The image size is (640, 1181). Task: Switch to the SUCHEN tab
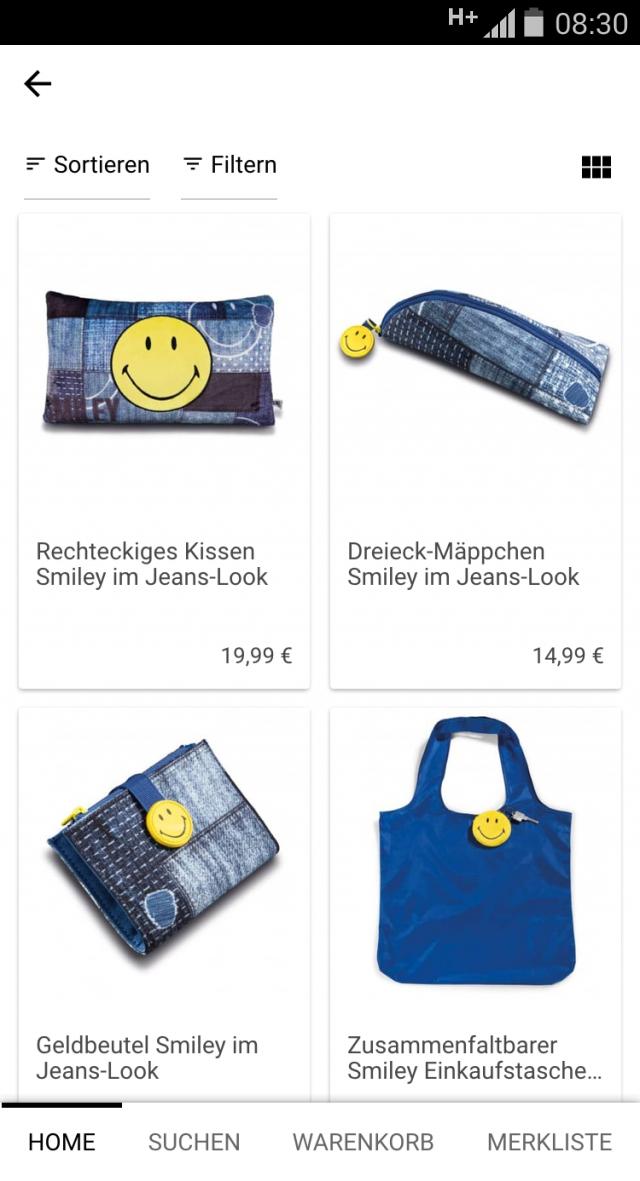[x=194, y=1142]
